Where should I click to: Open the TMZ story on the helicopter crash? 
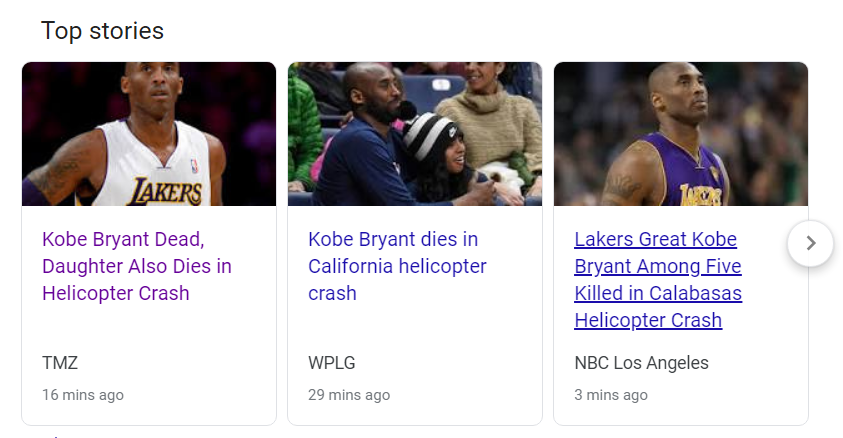coord(137,267)
